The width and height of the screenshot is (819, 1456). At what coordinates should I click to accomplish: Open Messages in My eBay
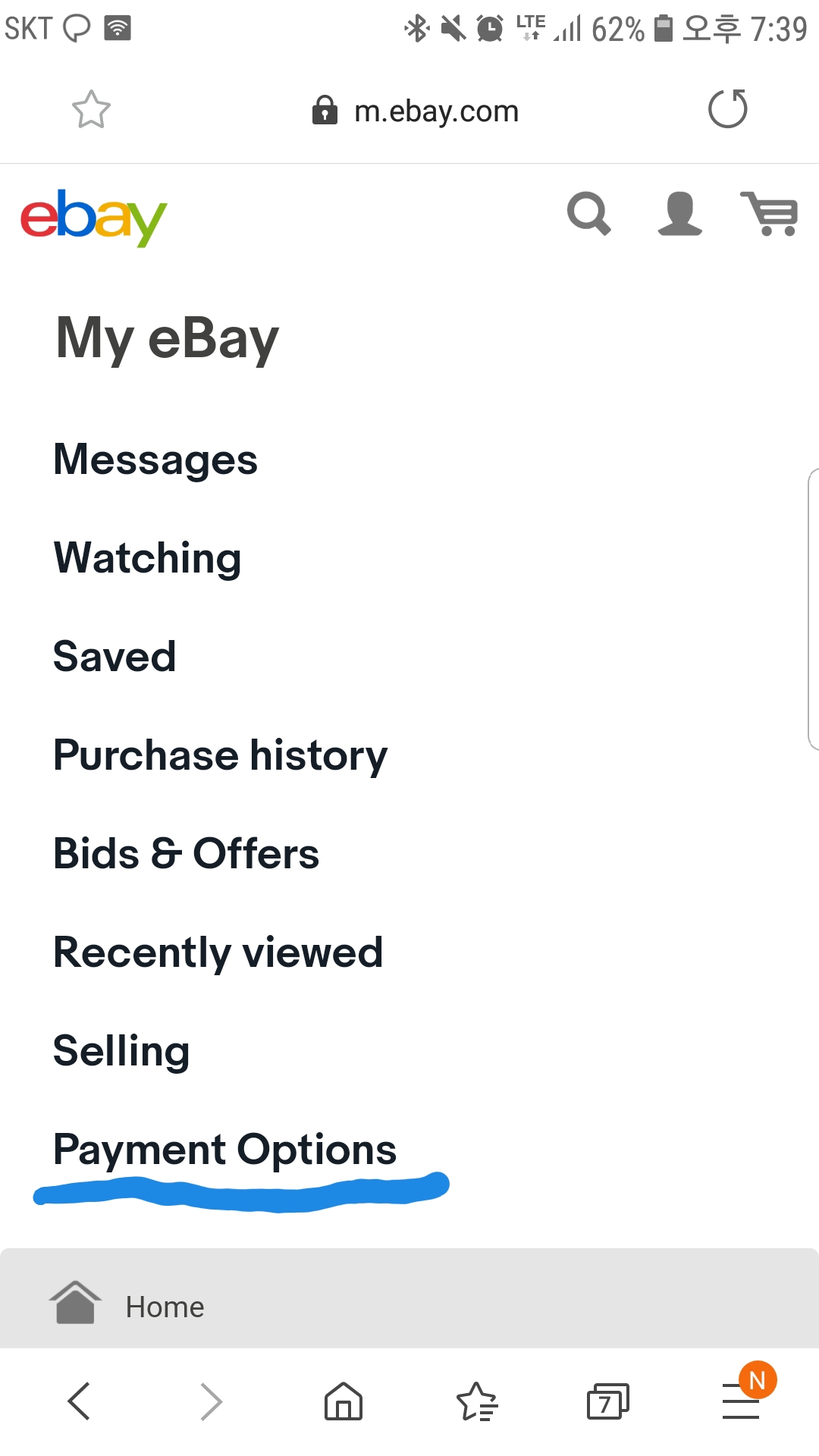point(155,460)
